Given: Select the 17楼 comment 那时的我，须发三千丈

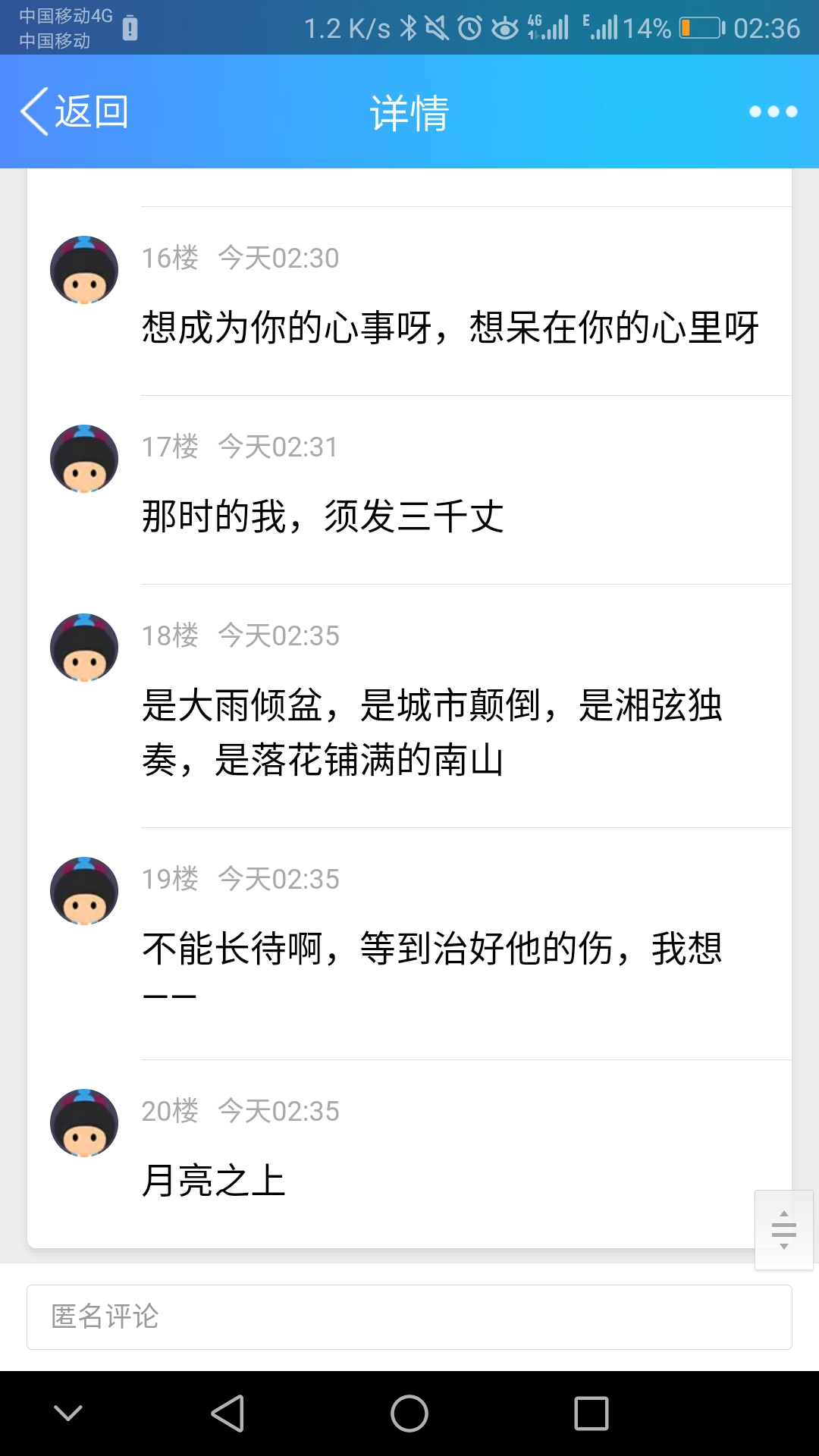Looking at the screenshot, I should 323,516.
